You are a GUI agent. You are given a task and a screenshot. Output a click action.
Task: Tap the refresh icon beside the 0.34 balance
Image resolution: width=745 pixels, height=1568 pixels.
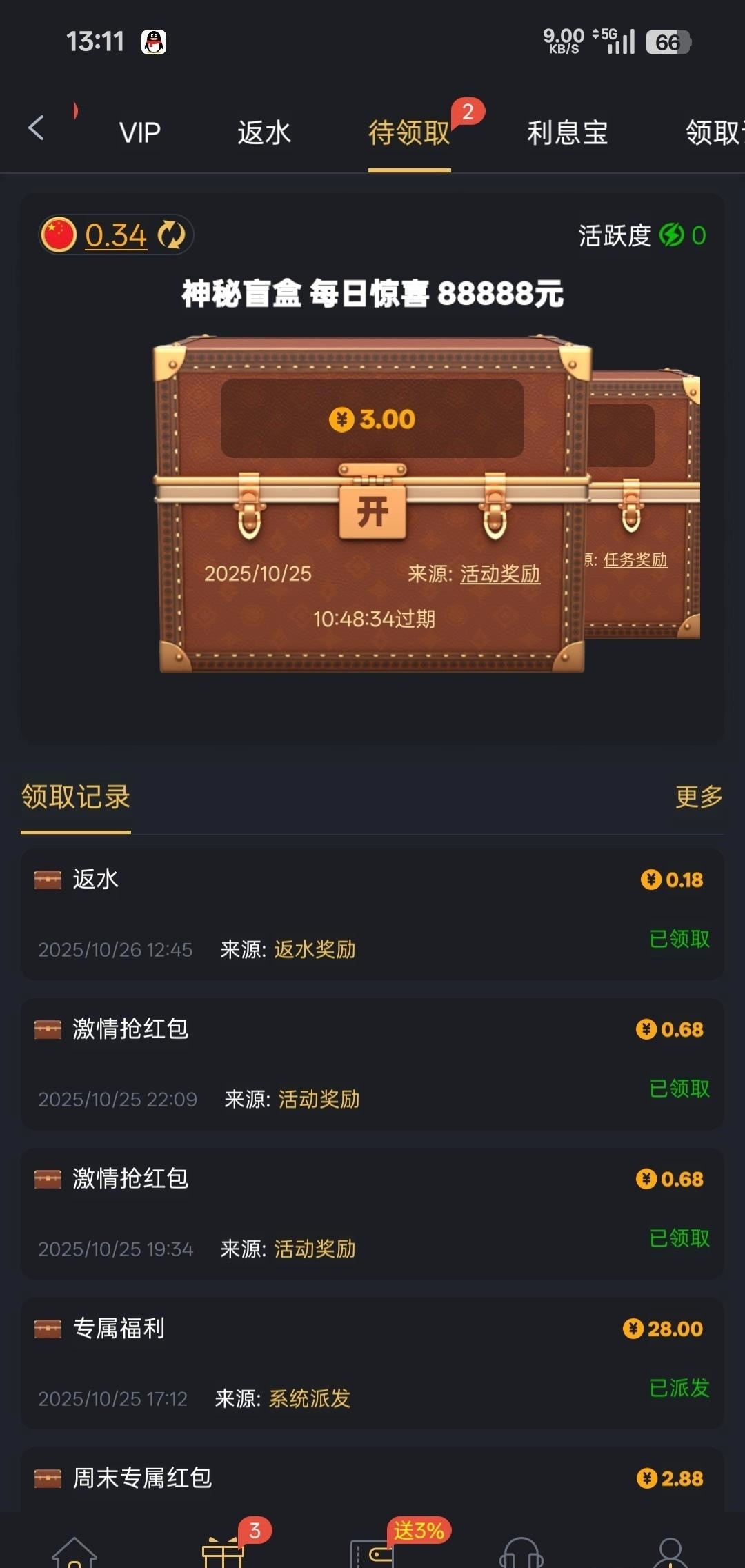(x=171, y=235)
